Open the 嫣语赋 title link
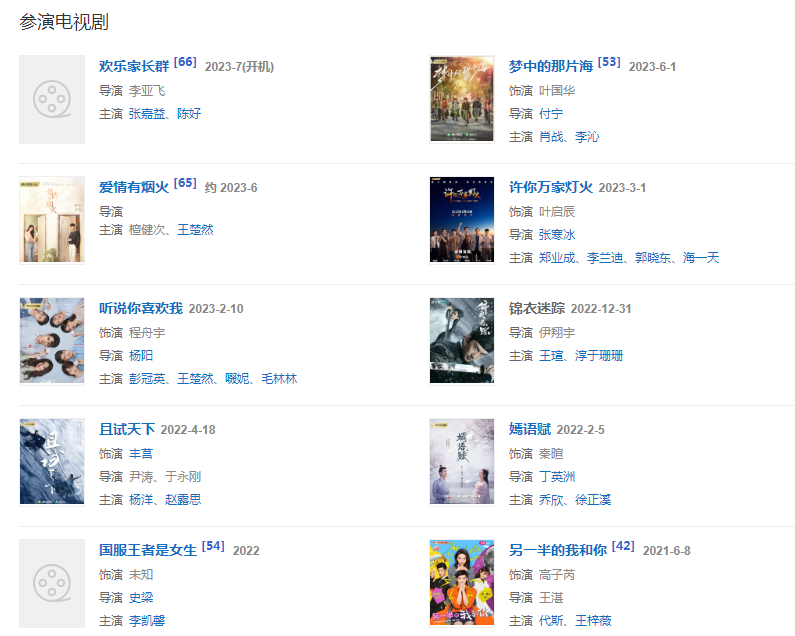The width and height of the screenshot is (795, 636). point(530,429)
